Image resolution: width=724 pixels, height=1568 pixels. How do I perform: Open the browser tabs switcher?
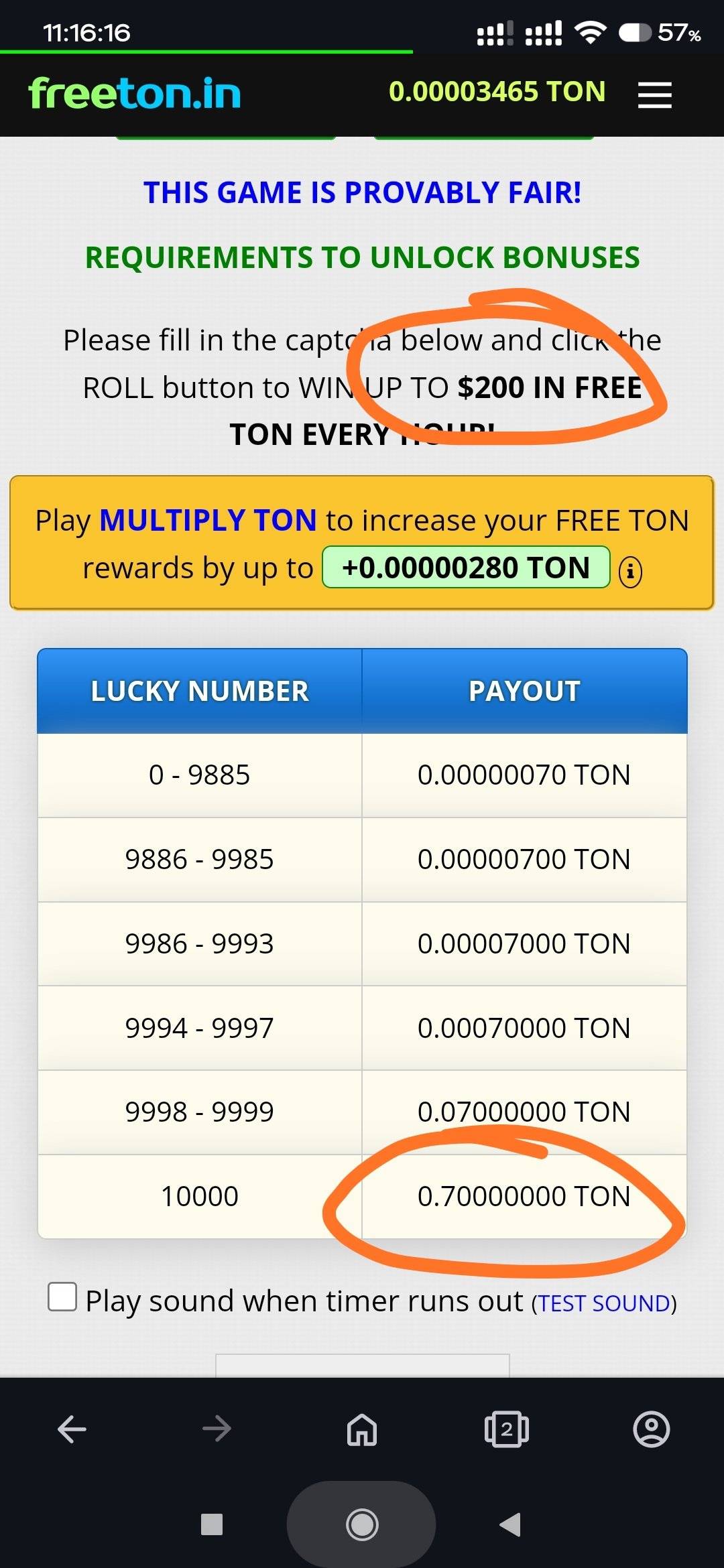pos(506,1429)
